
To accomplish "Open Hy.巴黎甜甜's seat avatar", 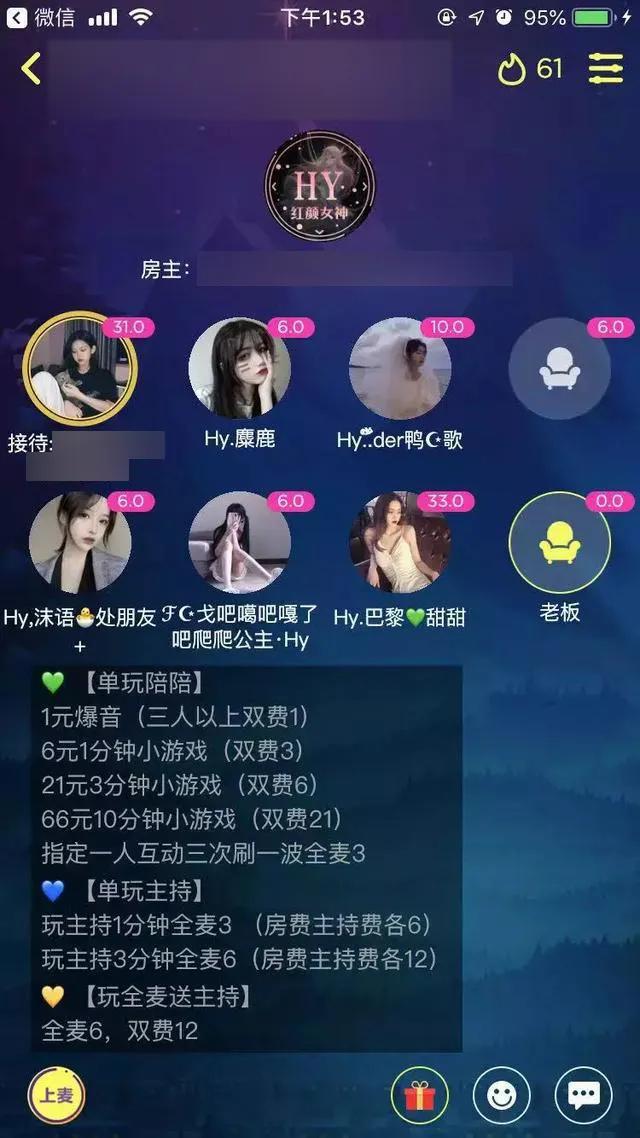I will coord(400,543).
